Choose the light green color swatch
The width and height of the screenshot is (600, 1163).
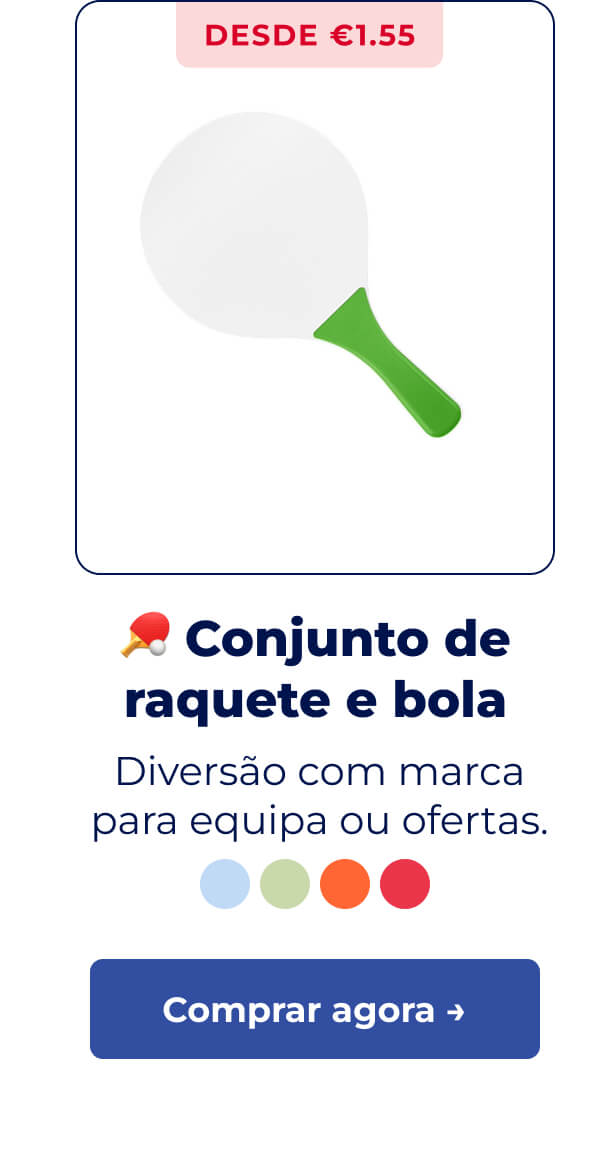click(285, 884)
